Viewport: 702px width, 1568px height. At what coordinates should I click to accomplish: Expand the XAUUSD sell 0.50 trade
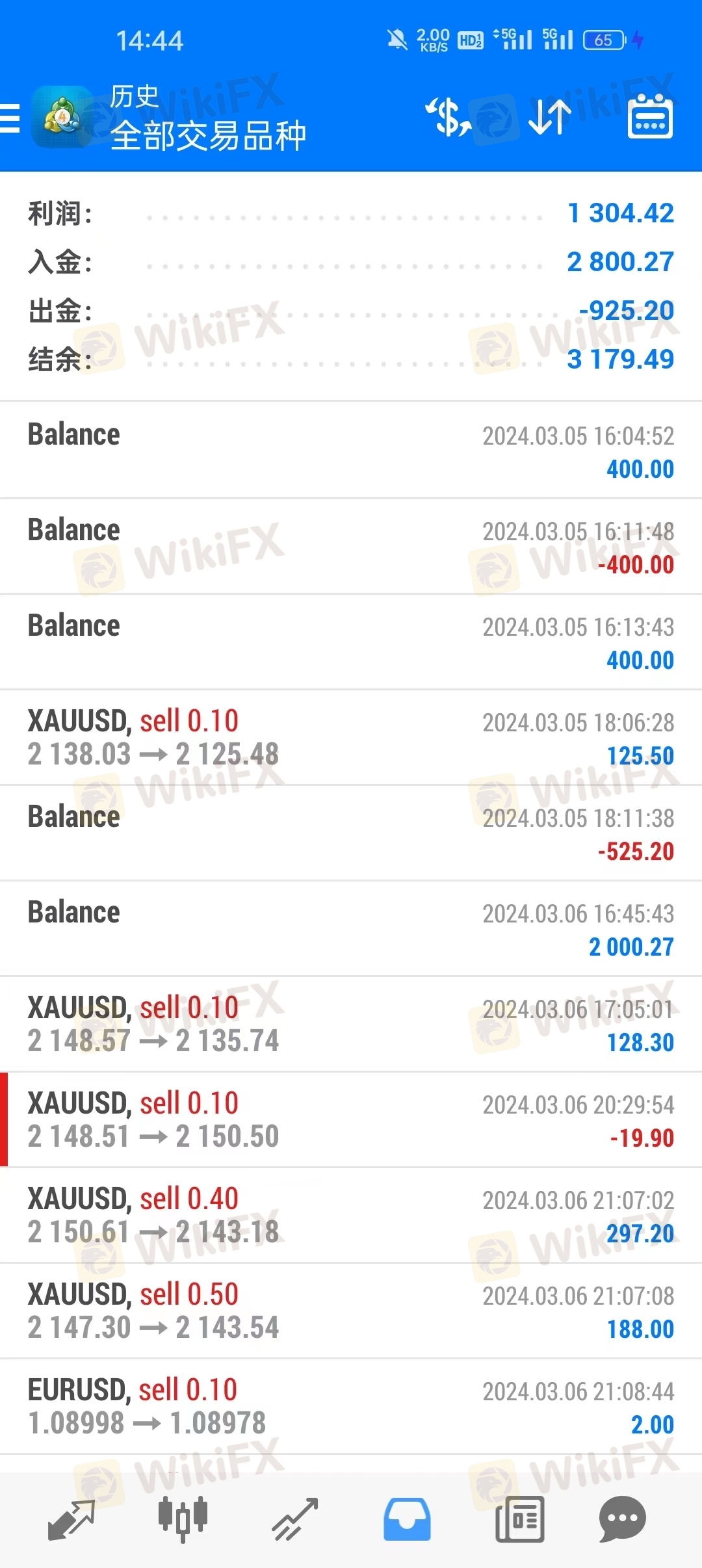351,1311
